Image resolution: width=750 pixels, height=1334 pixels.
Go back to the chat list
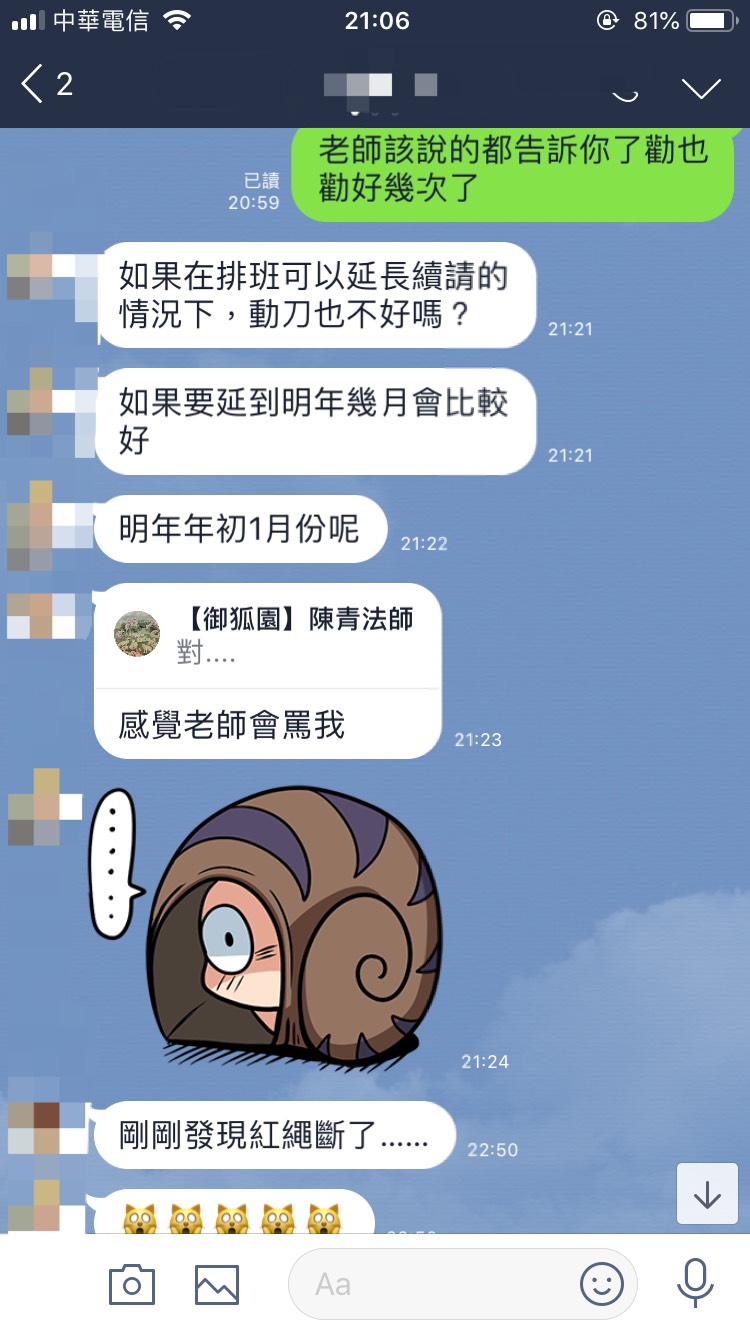[x=35, y=85]
